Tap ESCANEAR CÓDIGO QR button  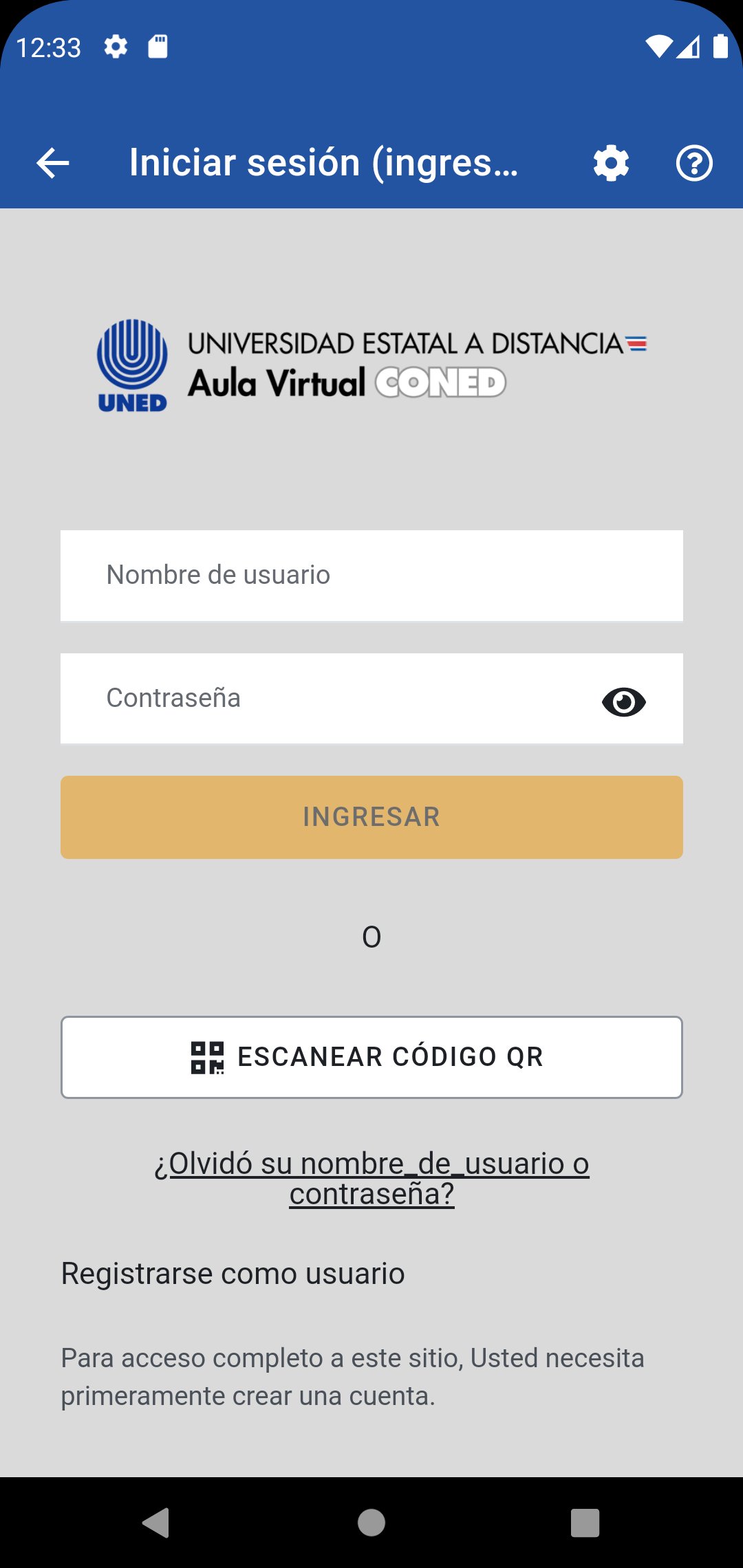[371, 1056]
